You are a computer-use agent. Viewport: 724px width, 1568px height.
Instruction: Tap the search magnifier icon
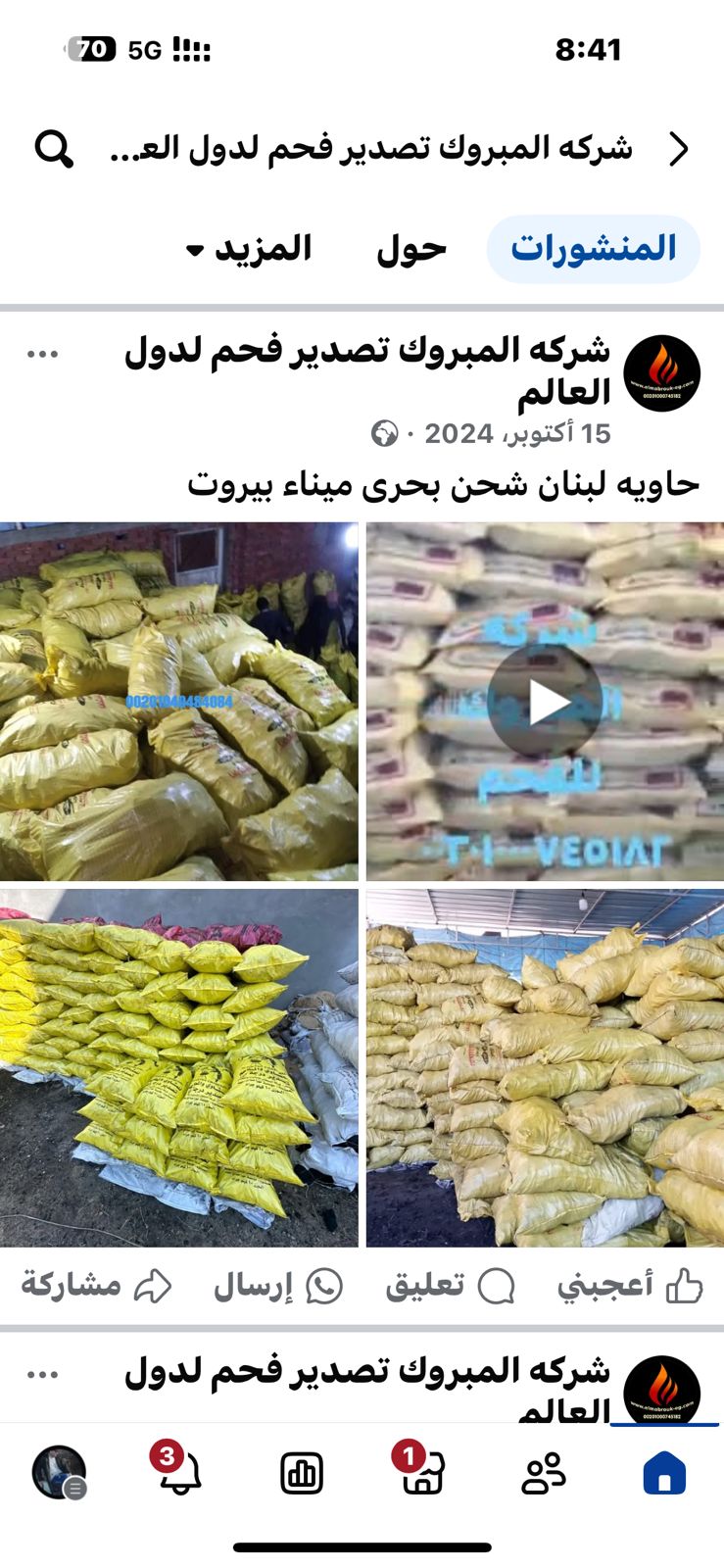(54, 149)
